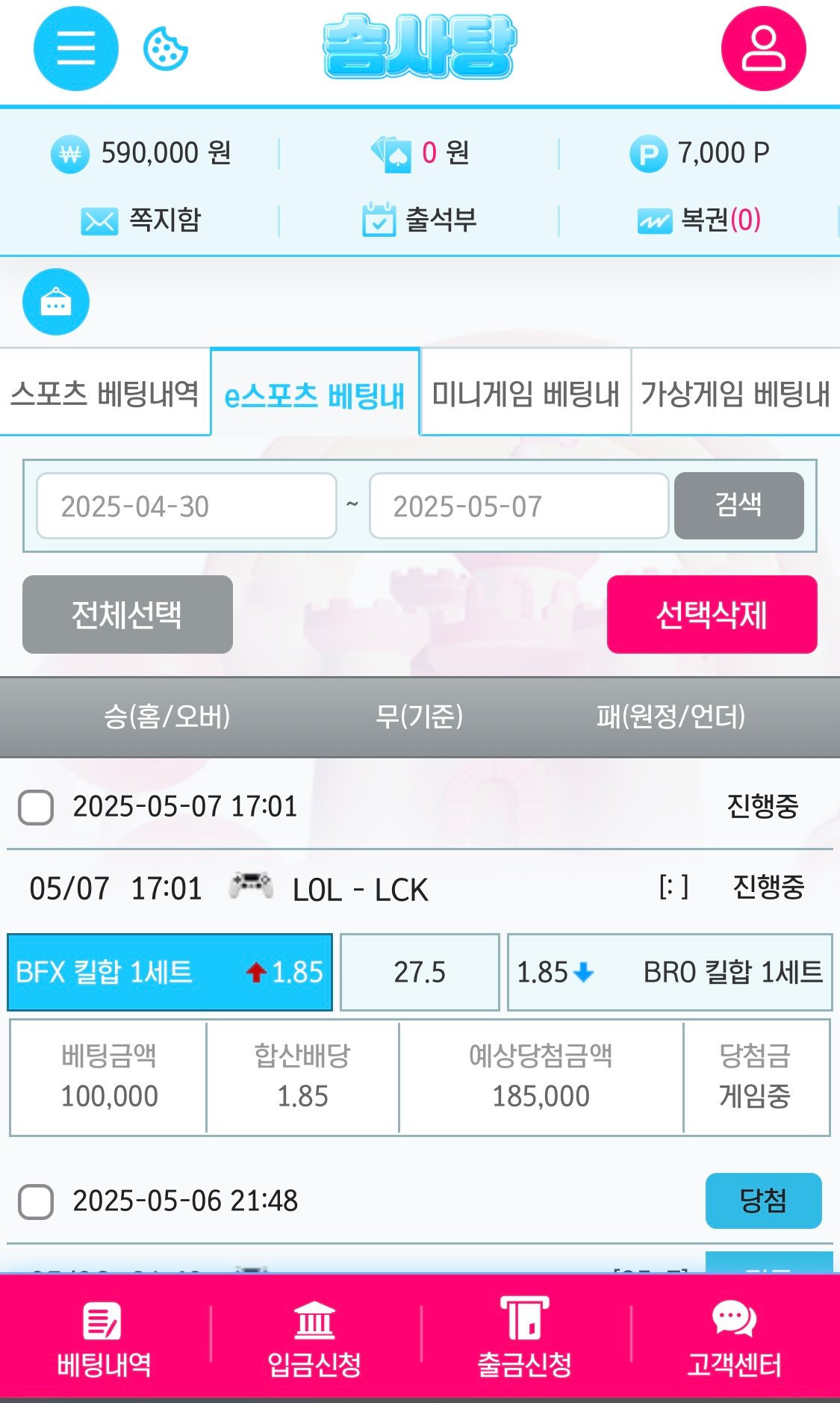Check the bet from 2025-05-06 21:48
Viewport: 840px width, 1403px height.
point(36,1202)
